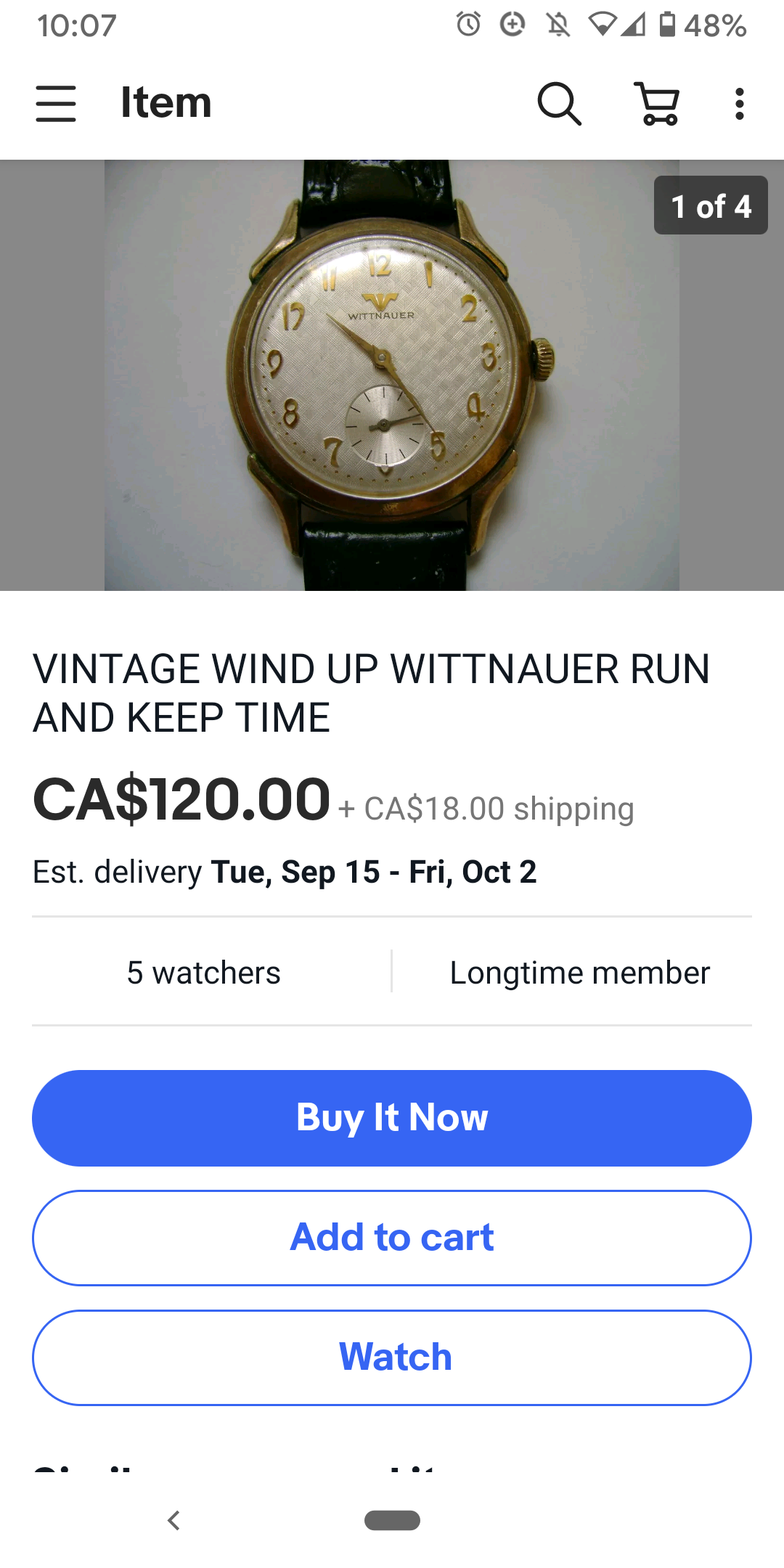This screenshot has height=1568, width=784.
Task: Open the shopping cart
Action: coord(658,103)
